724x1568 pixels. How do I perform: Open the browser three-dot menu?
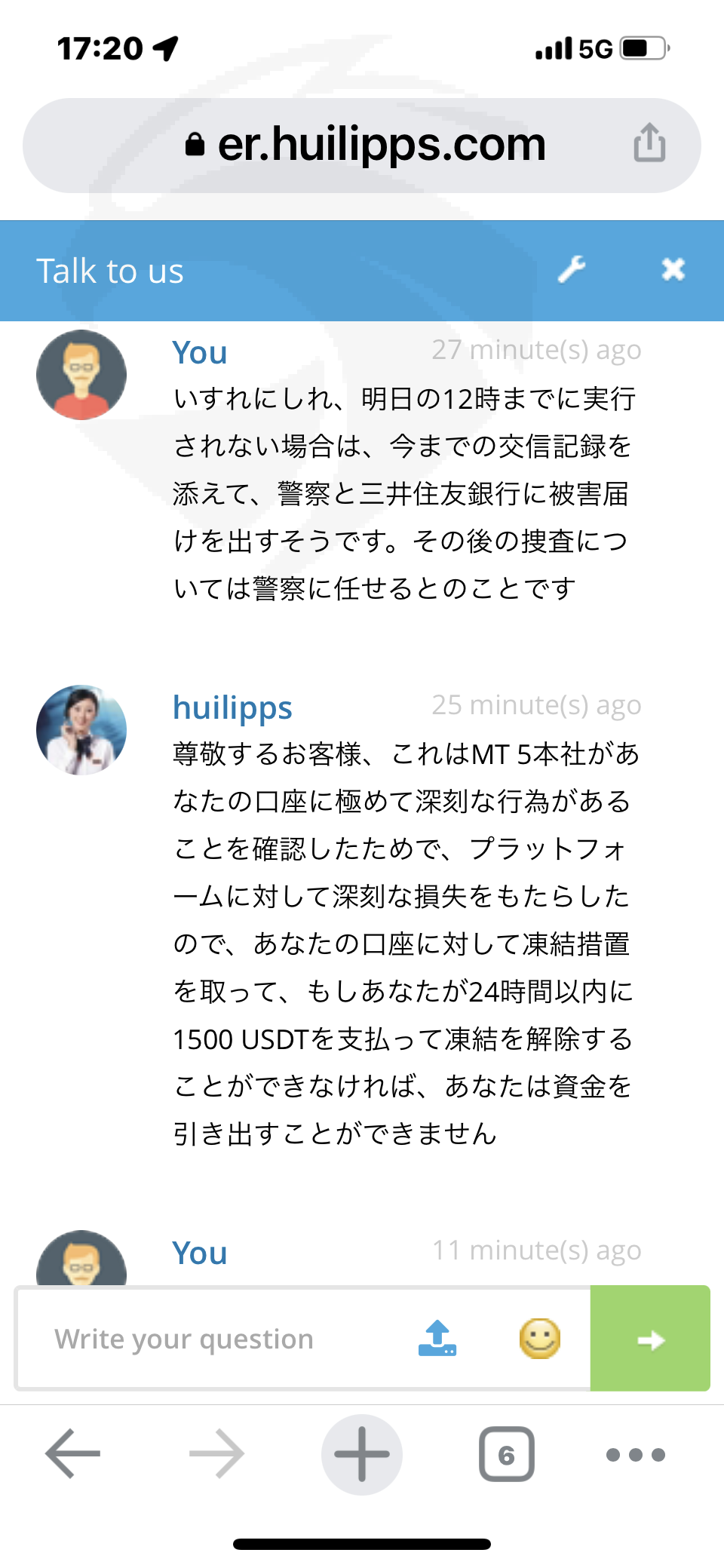636,1454
